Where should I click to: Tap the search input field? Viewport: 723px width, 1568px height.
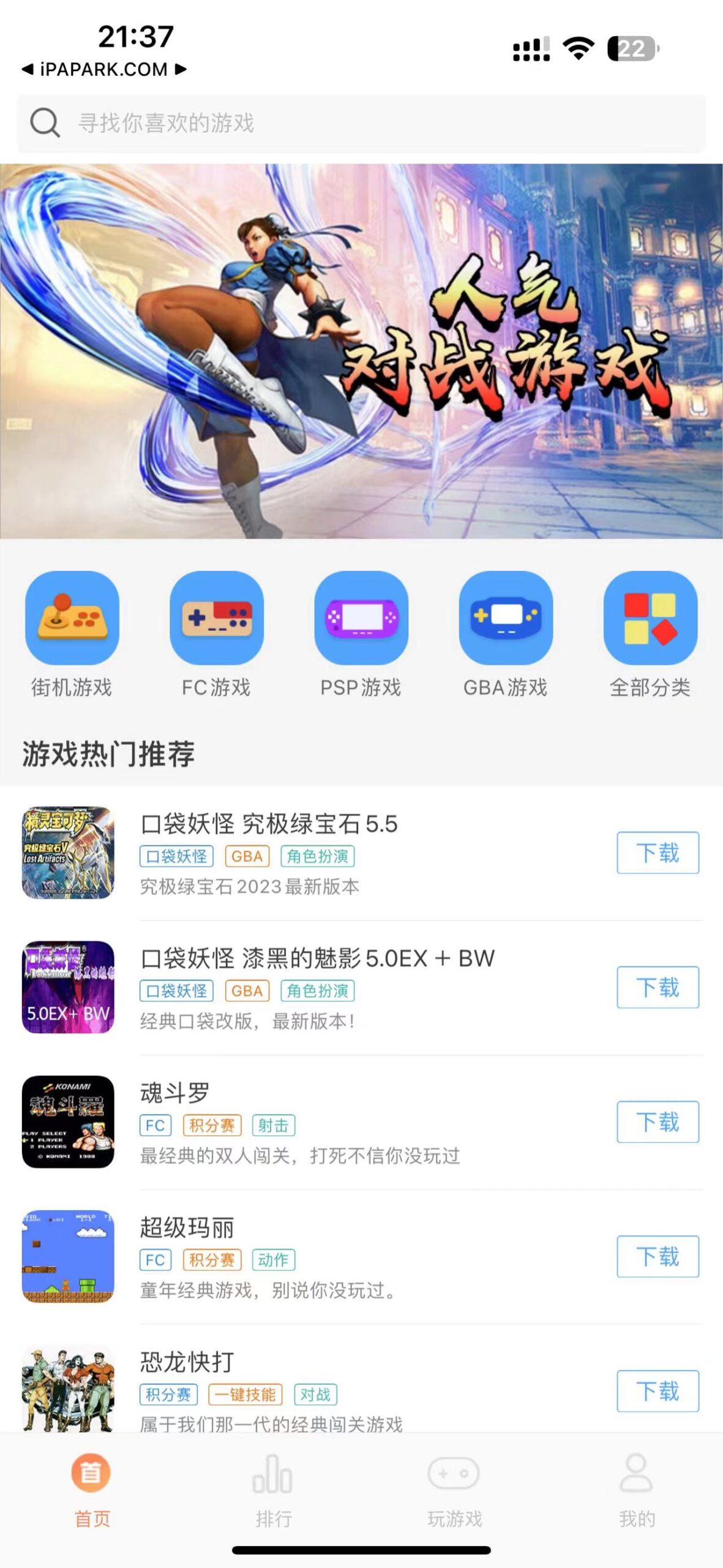[306, 122]
